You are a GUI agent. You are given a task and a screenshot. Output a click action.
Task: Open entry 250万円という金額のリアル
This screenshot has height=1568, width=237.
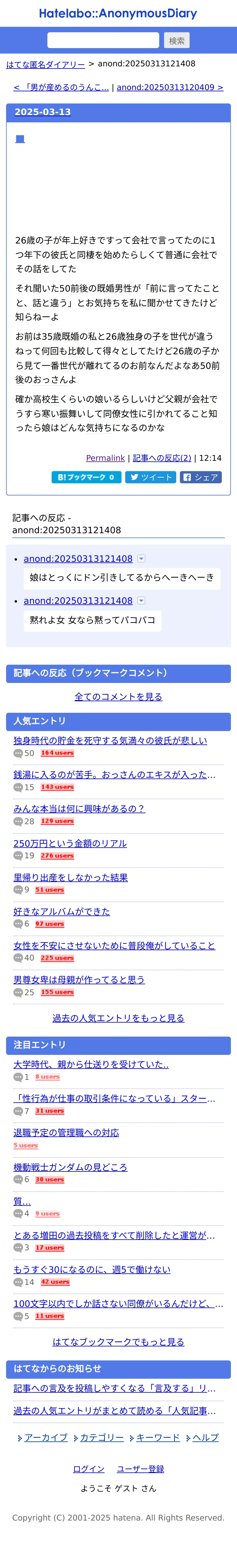70,843
